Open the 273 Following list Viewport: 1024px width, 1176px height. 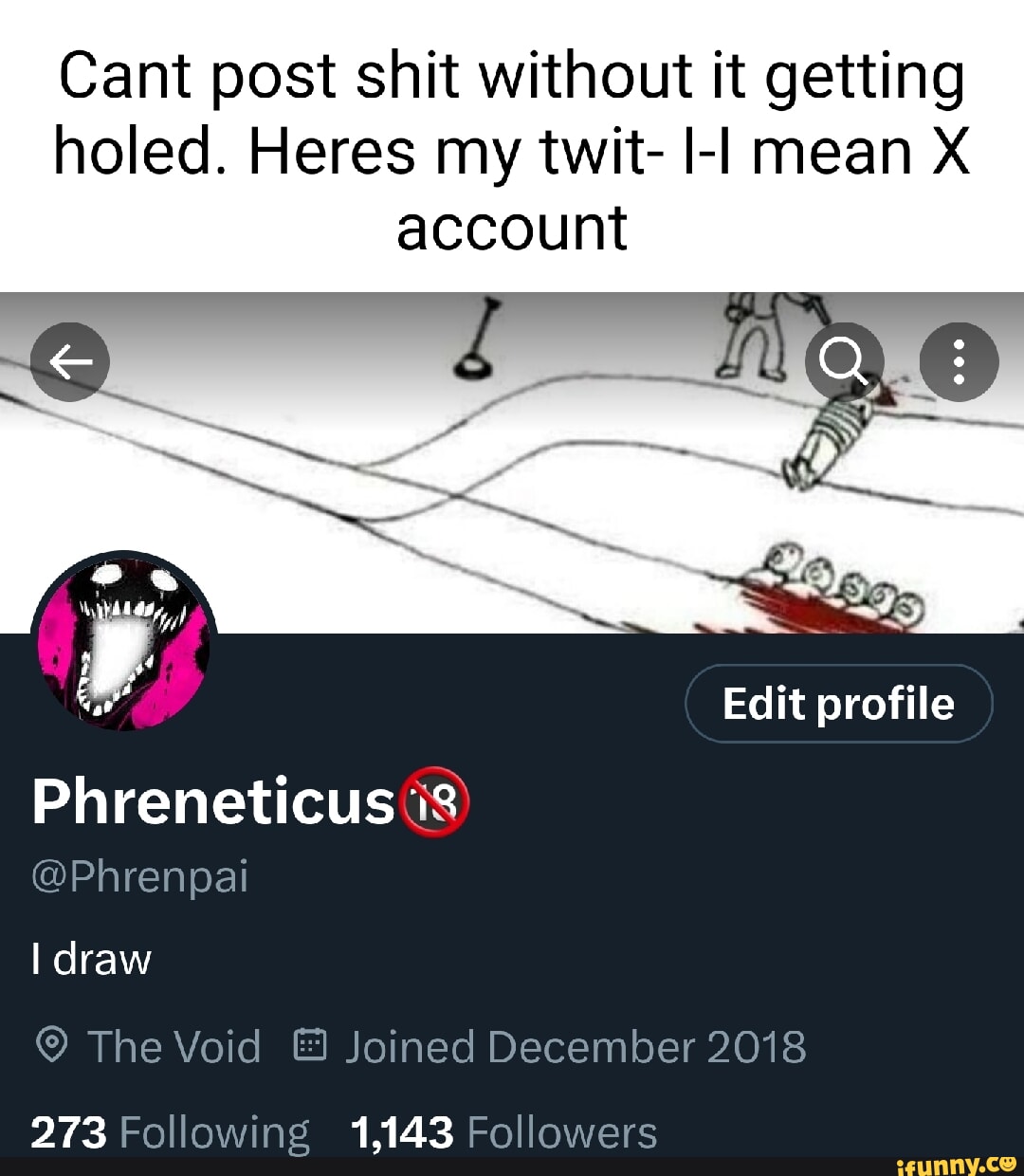point(169,1130)
